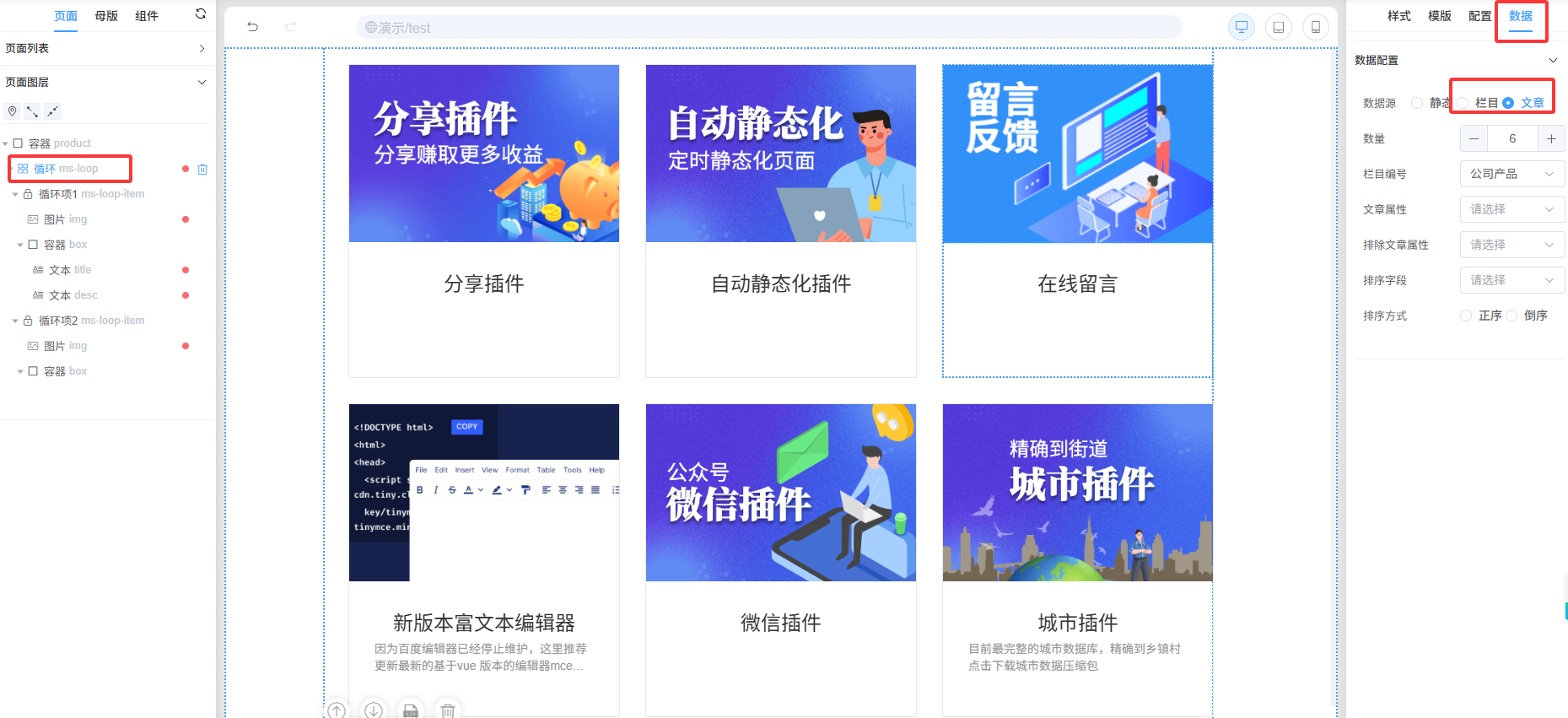Screen dimensions: 1568x718
Task: Delete the ms-loop layer with trash icon
Action: tap(202, 170)
